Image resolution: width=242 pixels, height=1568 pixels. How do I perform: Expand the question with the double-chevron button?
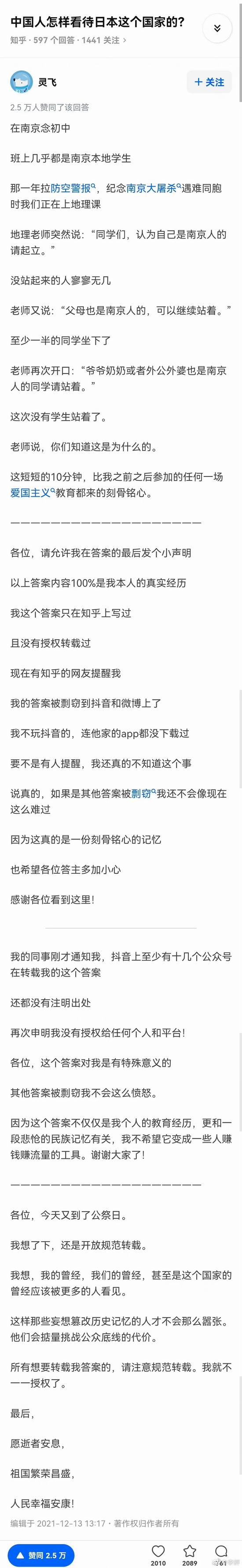point(217,28)
